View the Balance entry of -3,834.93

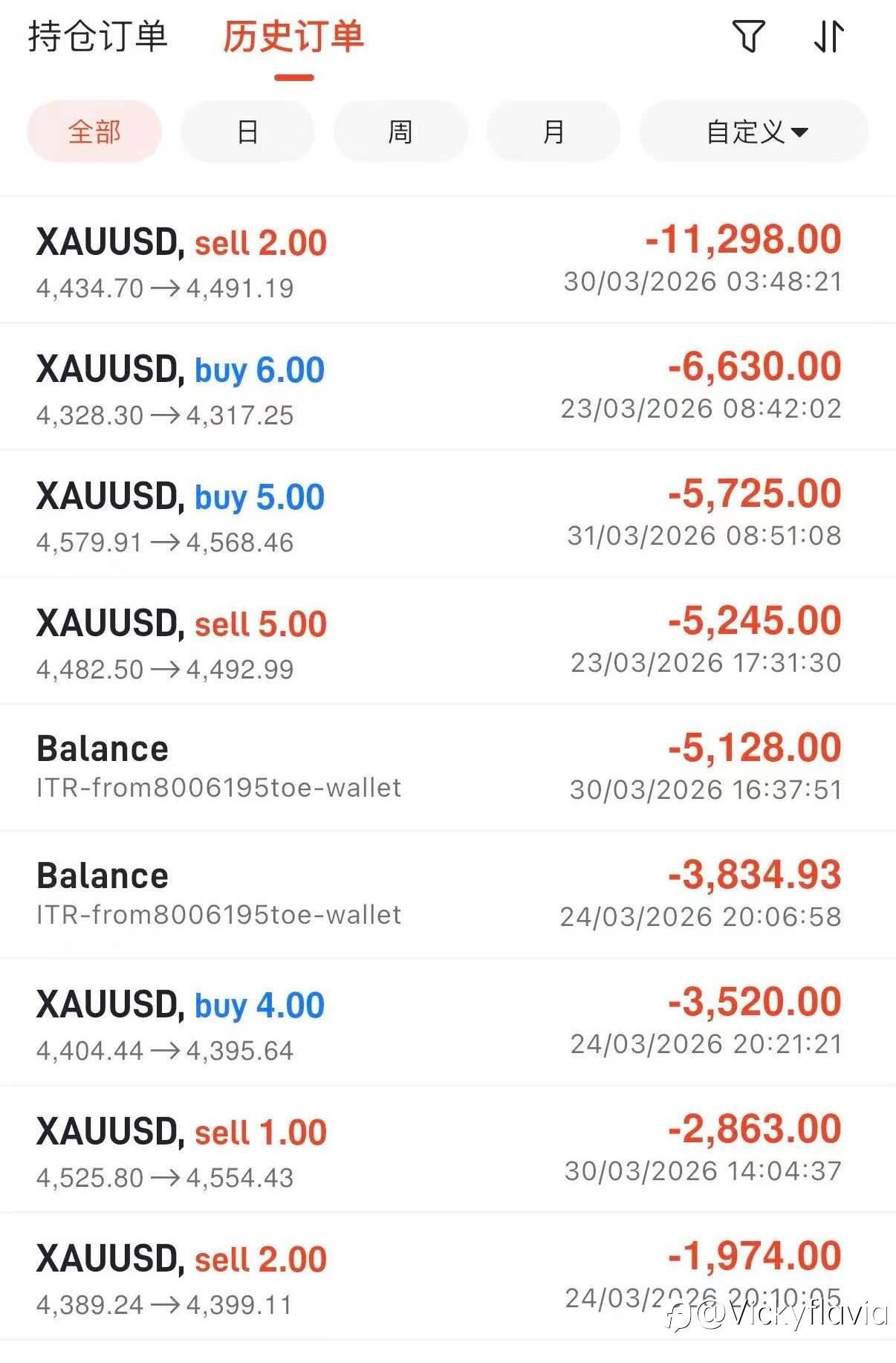point(446,895)
